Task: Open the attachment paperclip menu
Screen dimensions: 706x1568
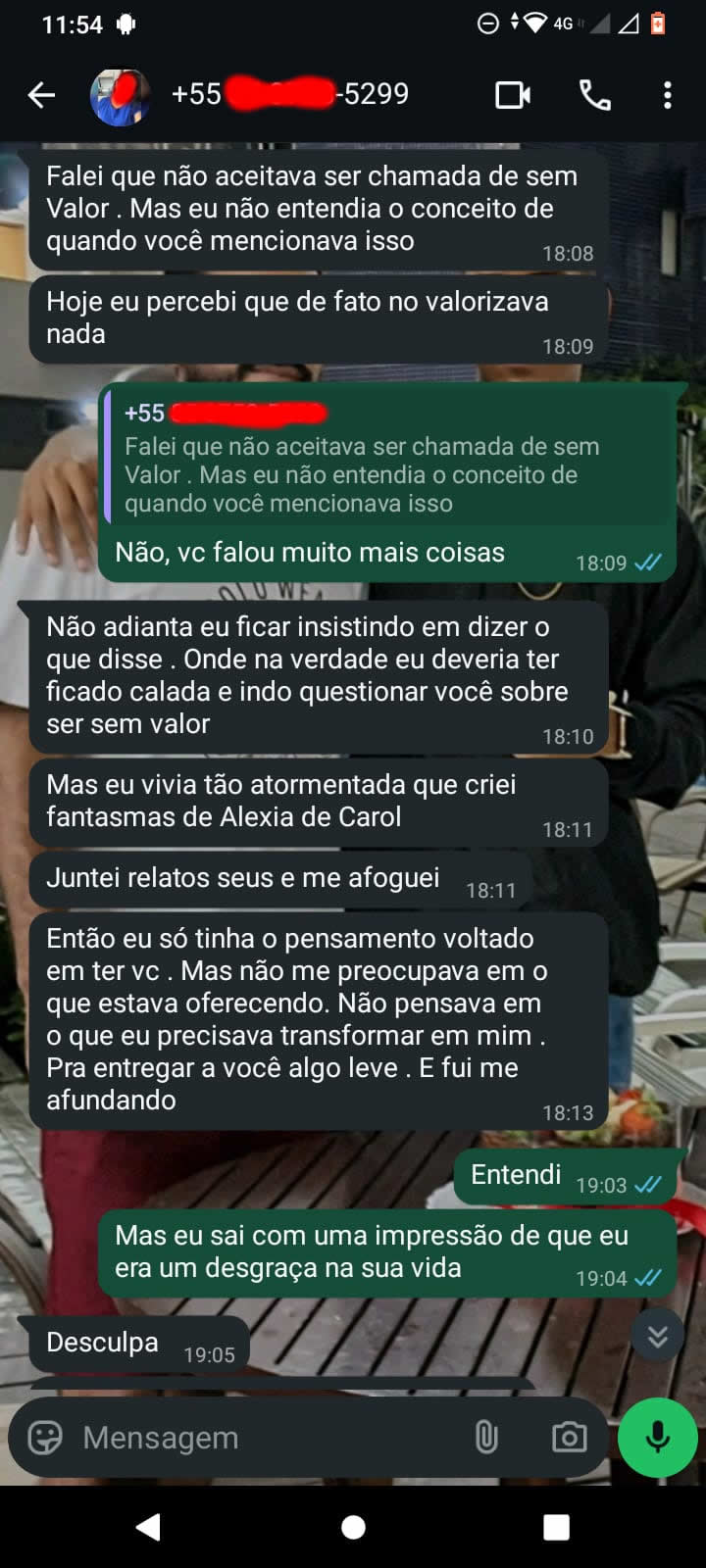Action: click(486, 1438)
